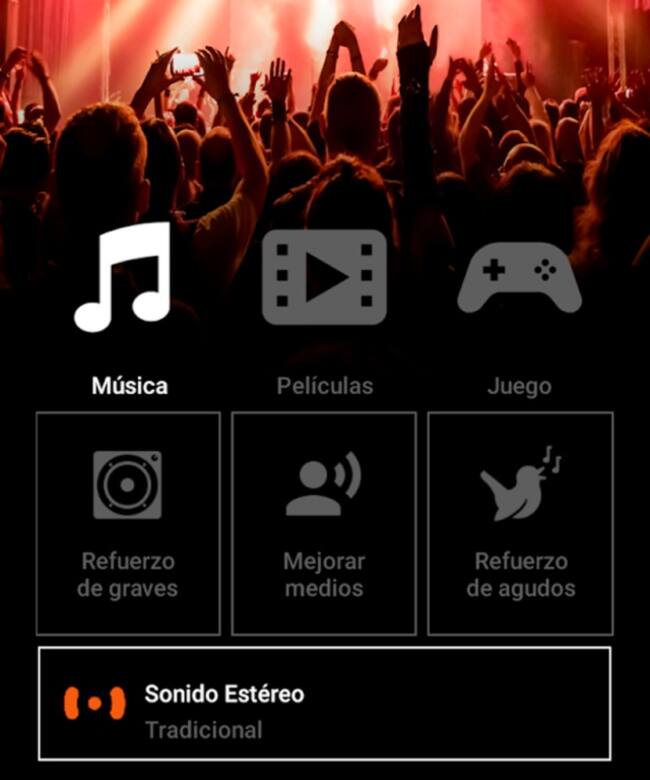Open Sonido Estéreo options
650x780 pixels.
coord(324,703)
